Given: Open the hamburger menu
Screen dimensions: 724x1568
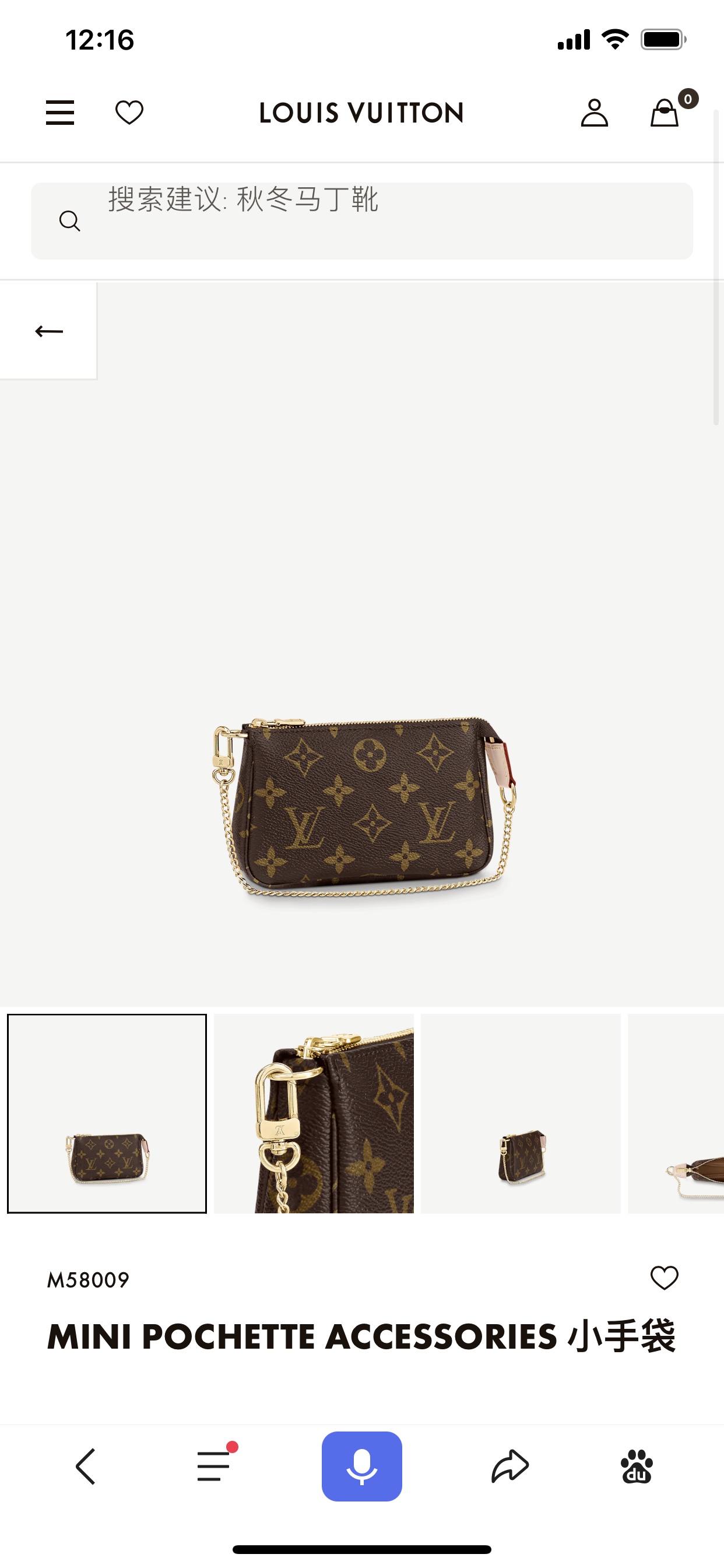Looking at the screenshot, I should pyautogui.click(x=59, y=113).
